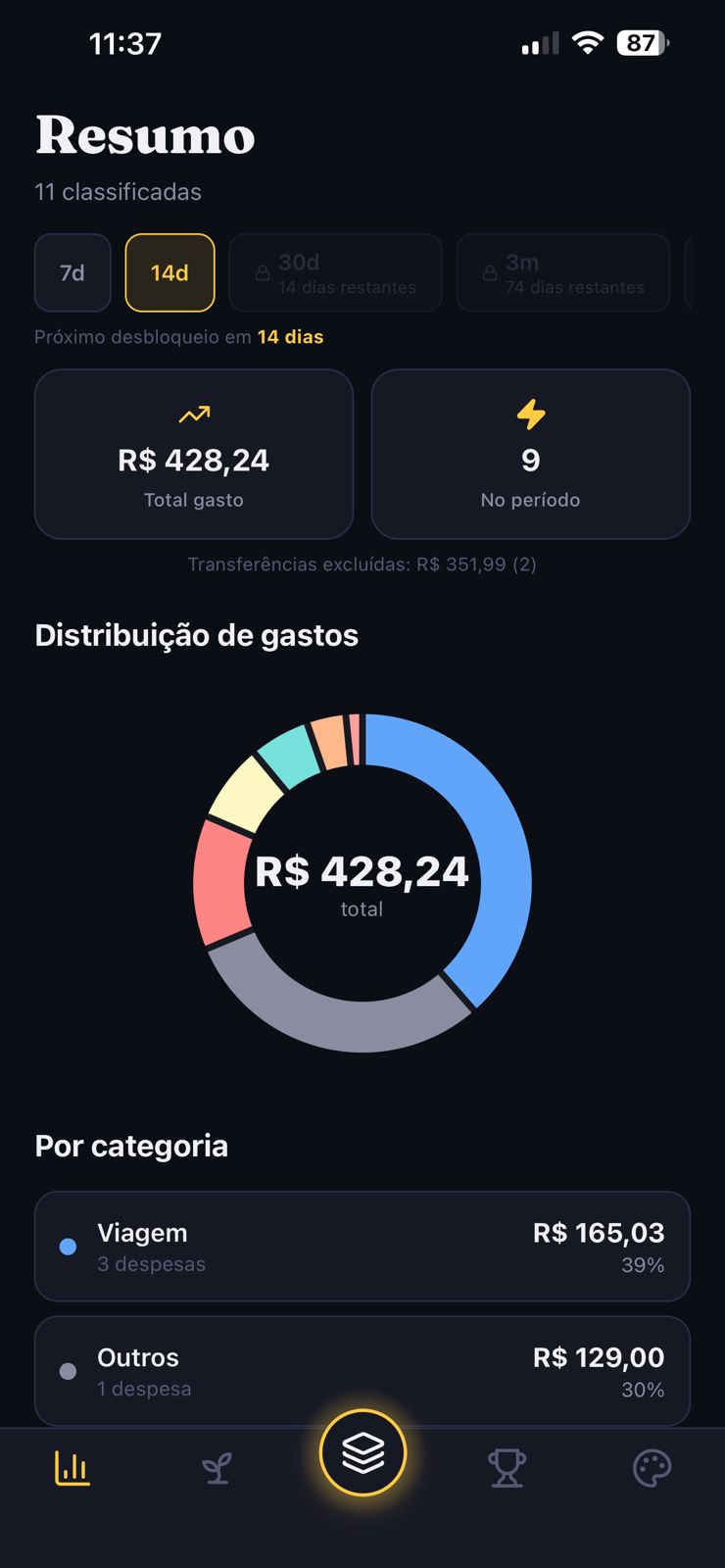Click the trending arrow icon above Total gasto
The width and height of the screenshot is (725, 1568).
193,414
